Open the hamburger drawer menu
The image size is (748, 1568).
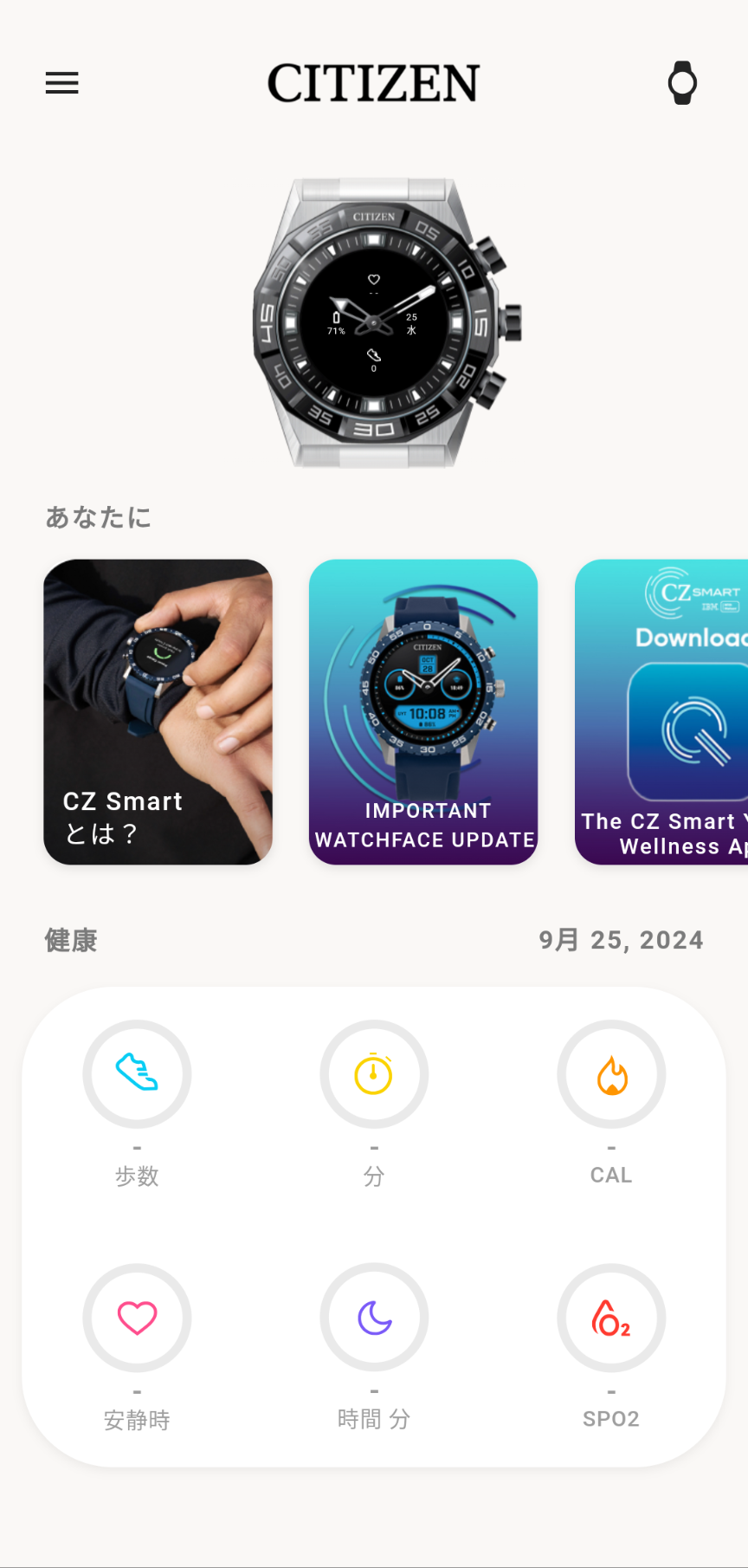coord(61,83)
